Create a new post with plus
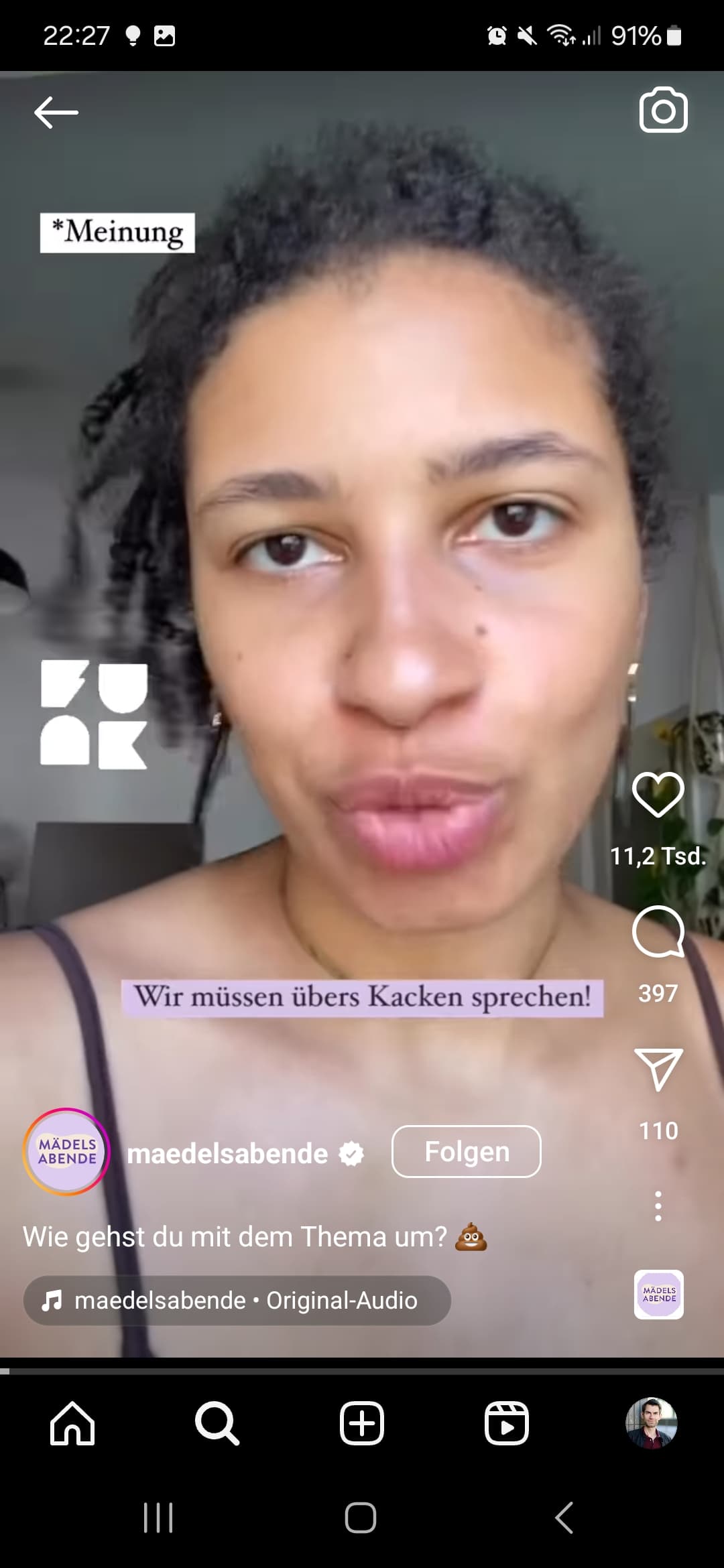Image resolution: width=724 pixels, height=1568 pixels. (361, 1423)
